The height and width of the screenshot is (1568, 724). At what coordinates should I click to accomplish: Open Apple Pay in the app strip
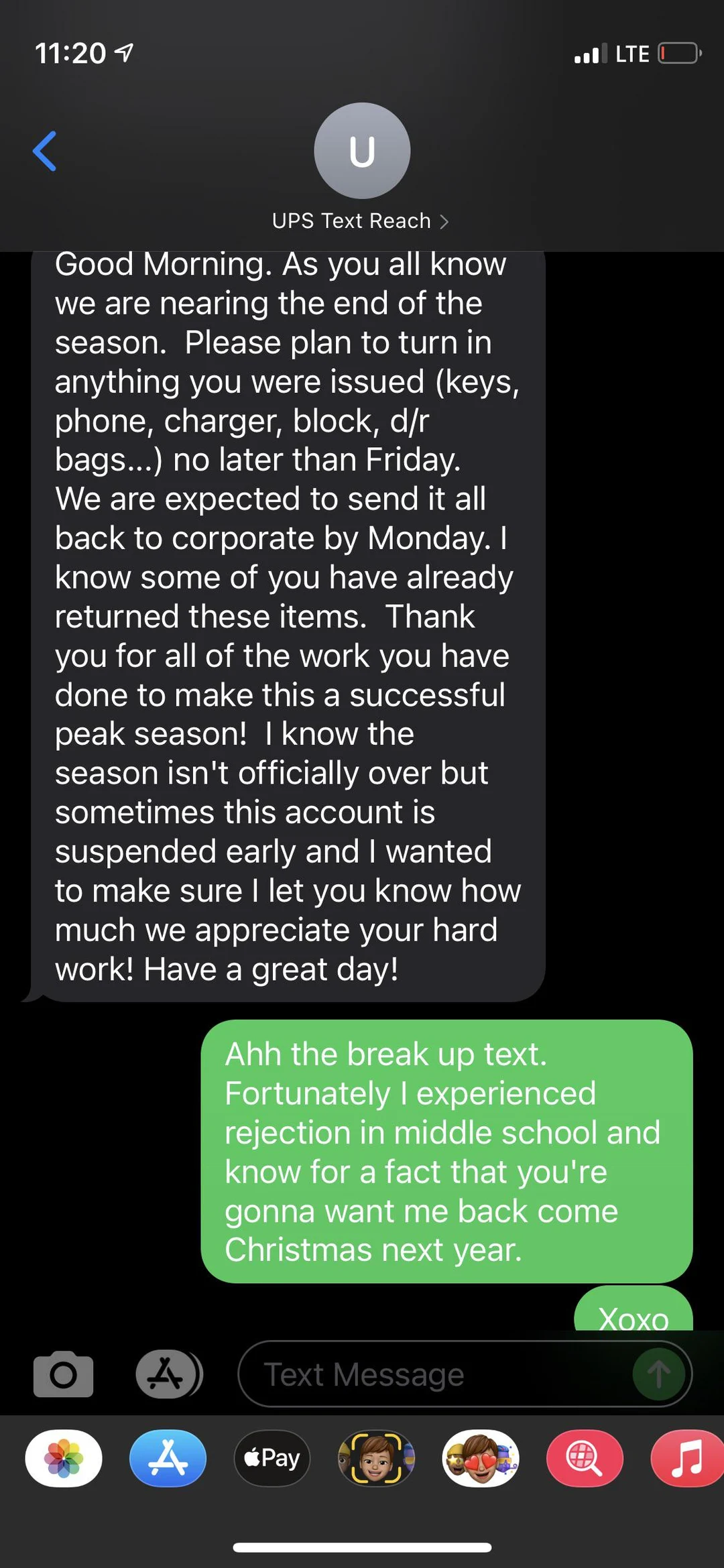coord(271,1458)
